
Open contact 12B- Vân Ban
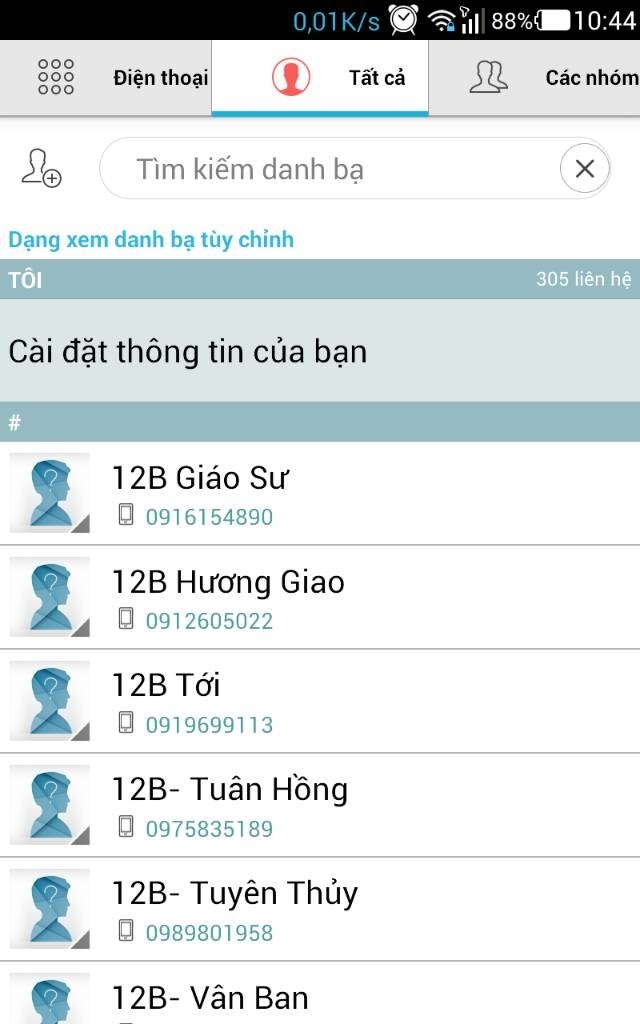click(x=320, y=993)
